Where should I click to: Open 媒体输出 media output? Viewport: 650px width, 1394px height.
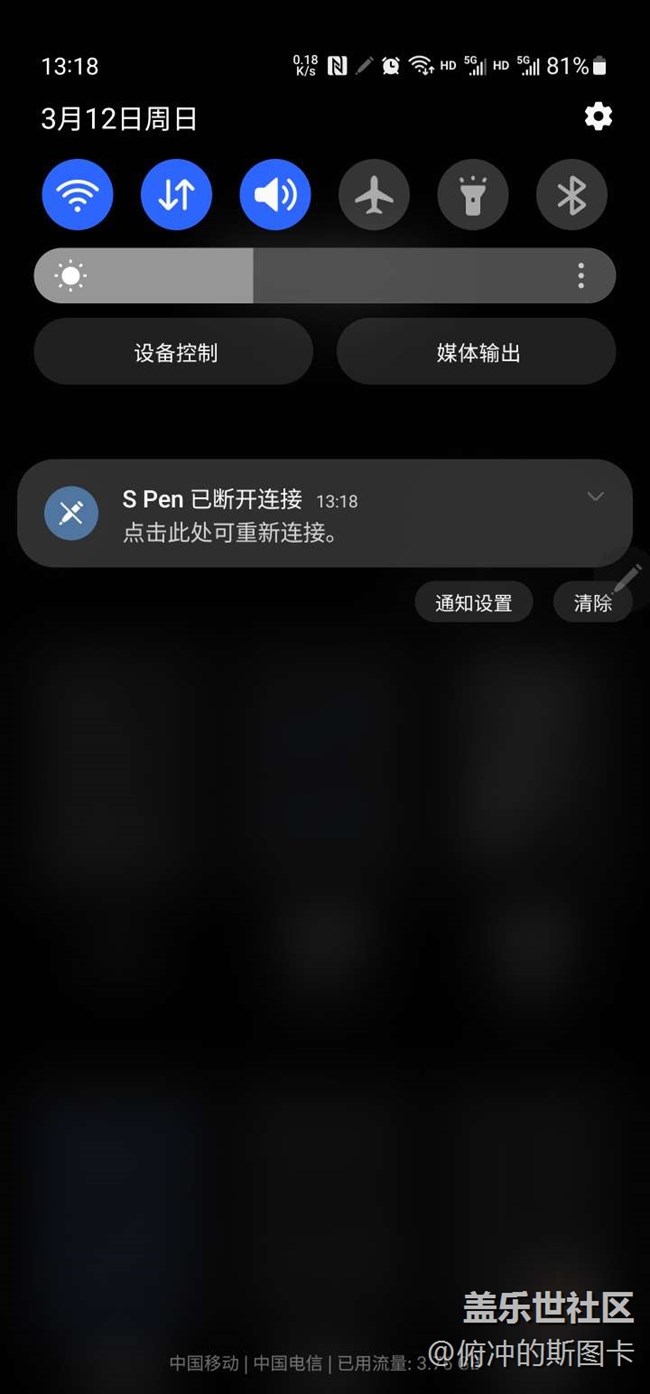click(476, 352)
